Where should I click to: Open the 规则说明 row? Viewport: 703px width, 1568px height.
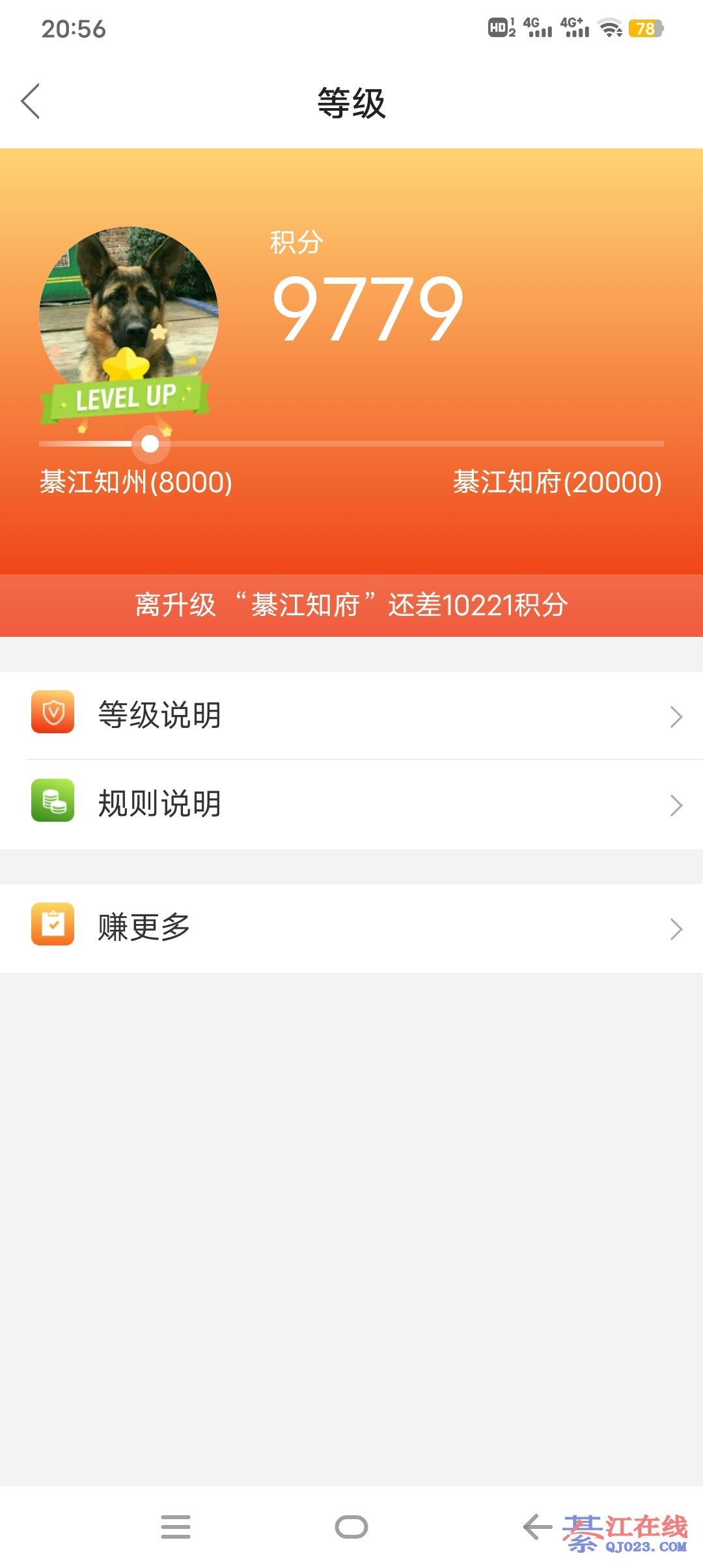(351, 804)
